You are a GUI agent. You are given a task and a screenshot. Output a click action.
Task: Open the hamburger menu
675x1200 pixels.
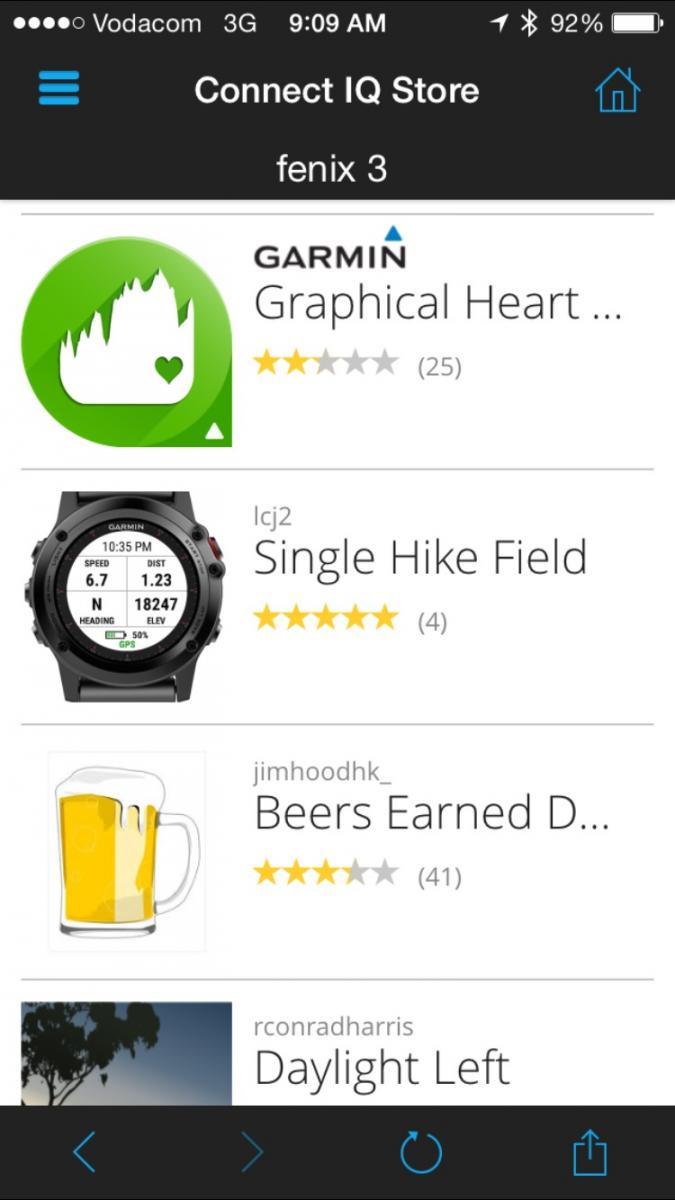click(x=59, y=89)
